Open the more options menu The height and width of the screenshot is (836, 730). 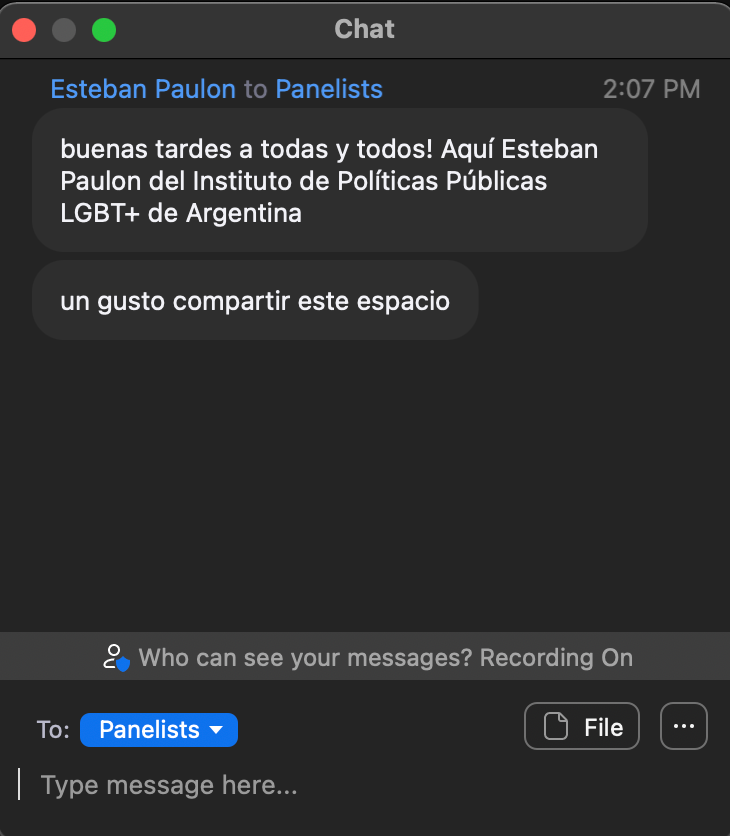(x=684, y=727)
